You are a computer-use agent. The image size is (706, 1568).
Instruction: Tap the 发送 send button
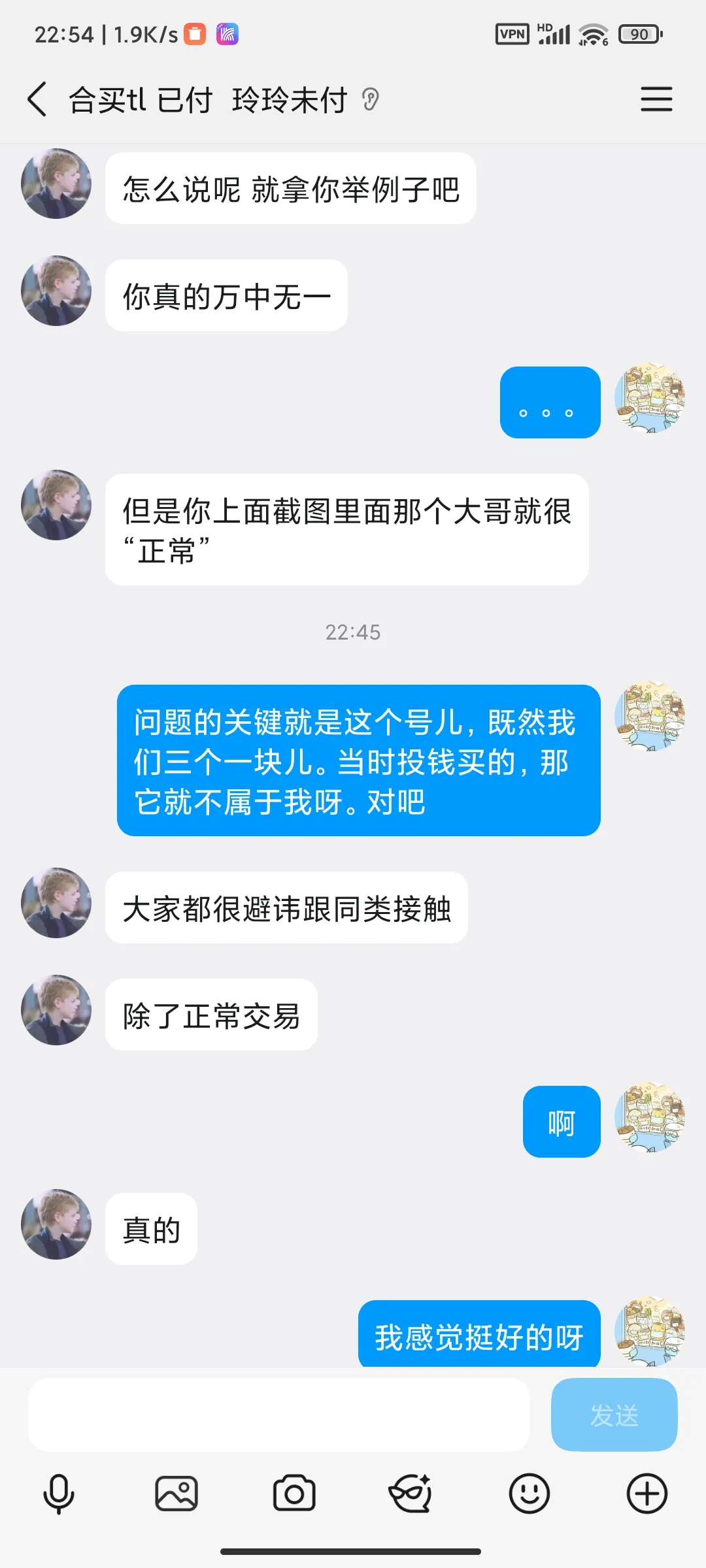[x=614, y=1415]
